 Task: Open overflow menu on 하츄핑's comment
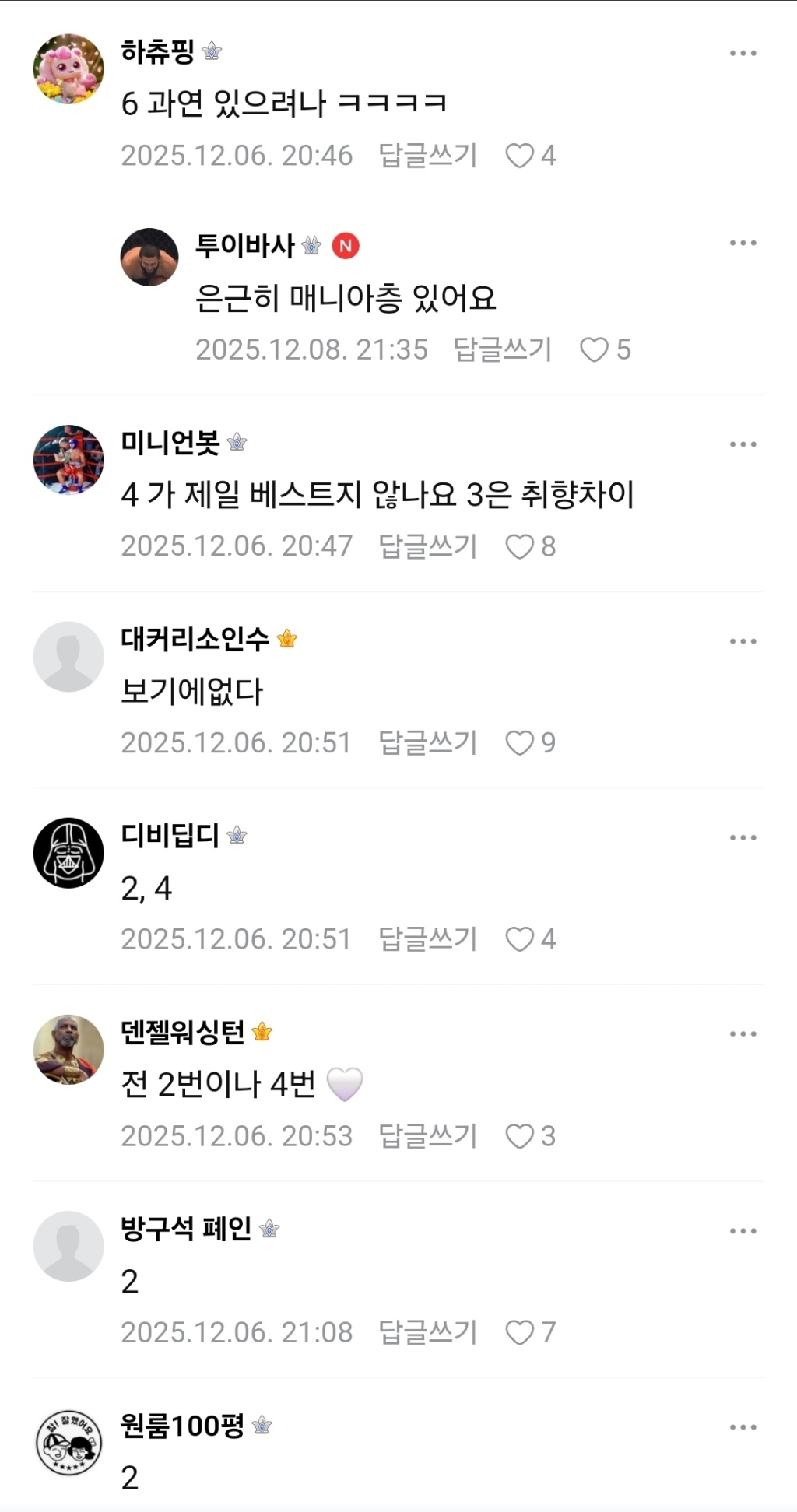tap(743, 53)
